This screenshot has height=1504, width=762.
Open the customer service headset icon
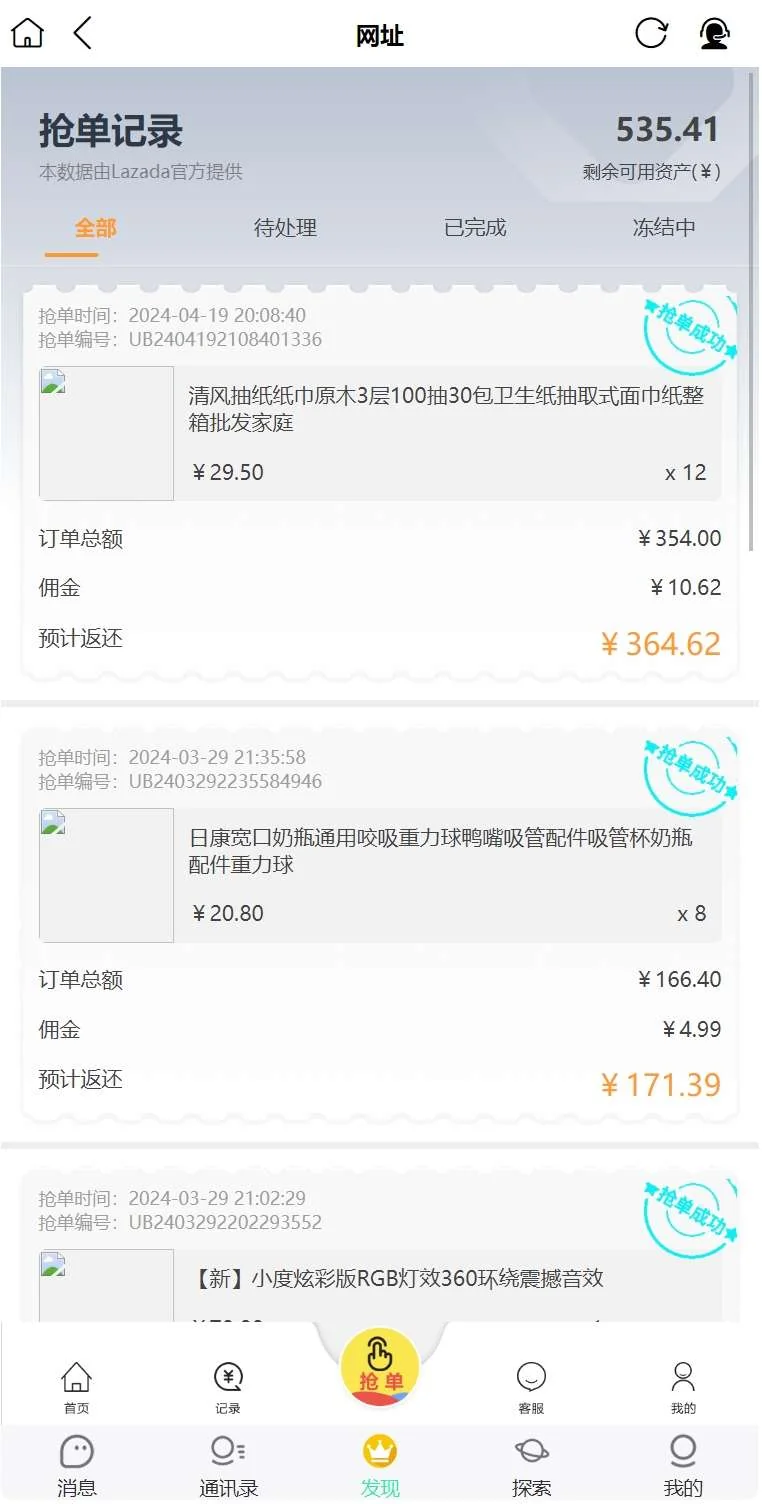click(714, 33)
